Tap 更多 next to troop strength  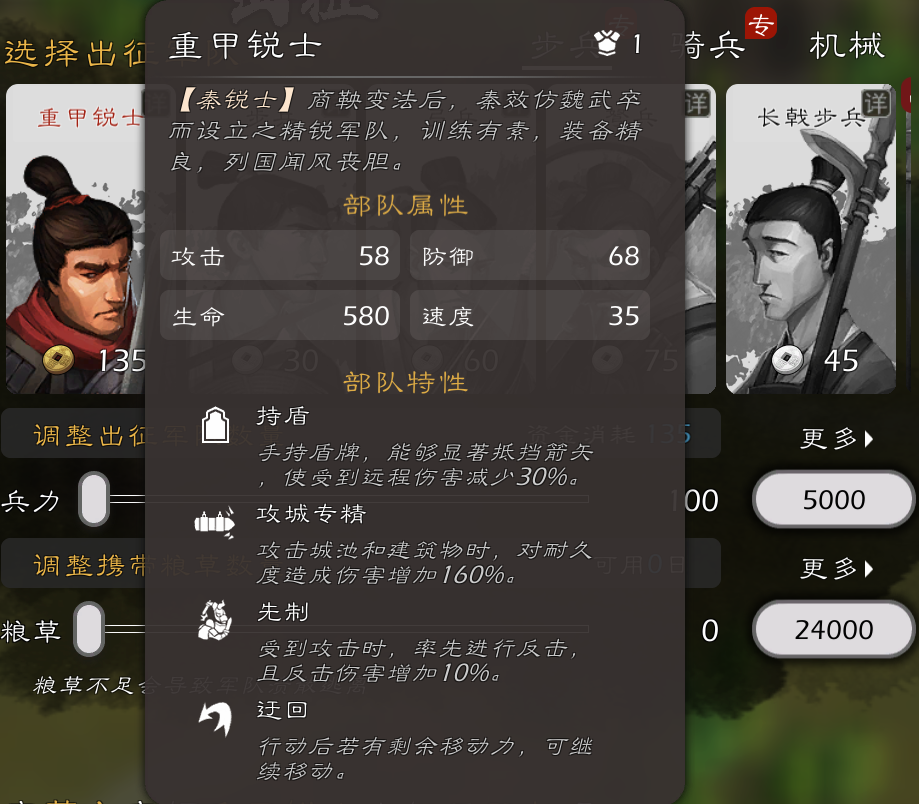pyautogui.click(x=836, y=438)
